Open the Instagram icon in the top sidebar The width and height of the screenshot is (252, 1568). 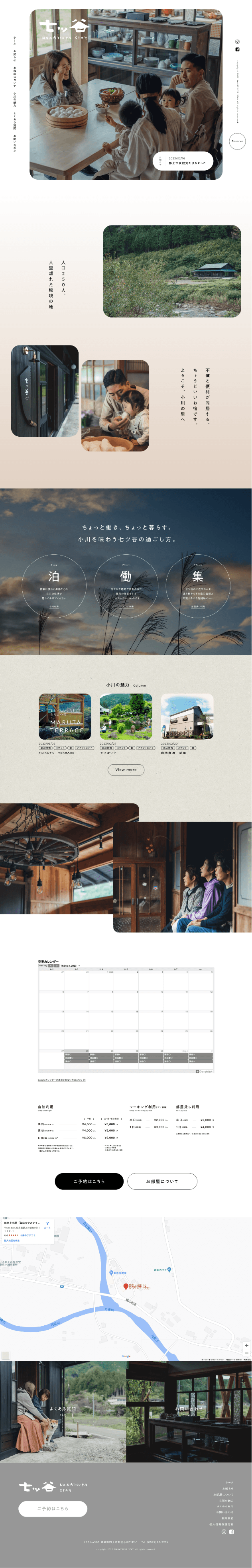[x=237, y=42]
